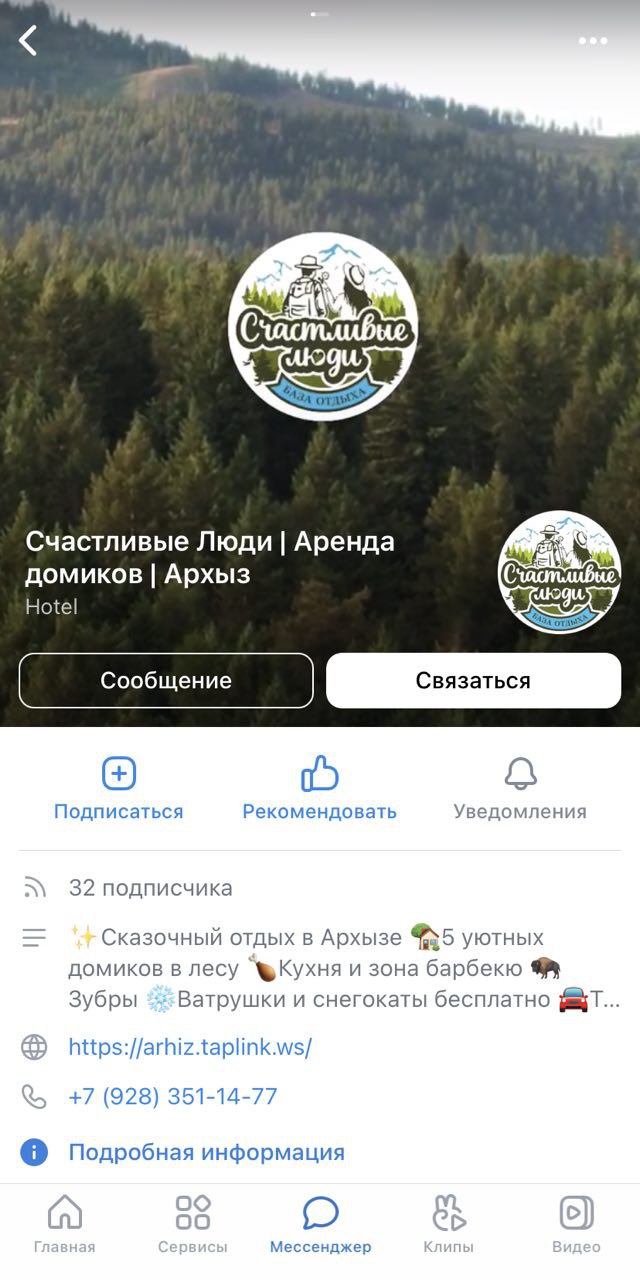The image size is (640, 1280).
Task: Go back using the top-left arrow
Action: click(x=28, y=41)
